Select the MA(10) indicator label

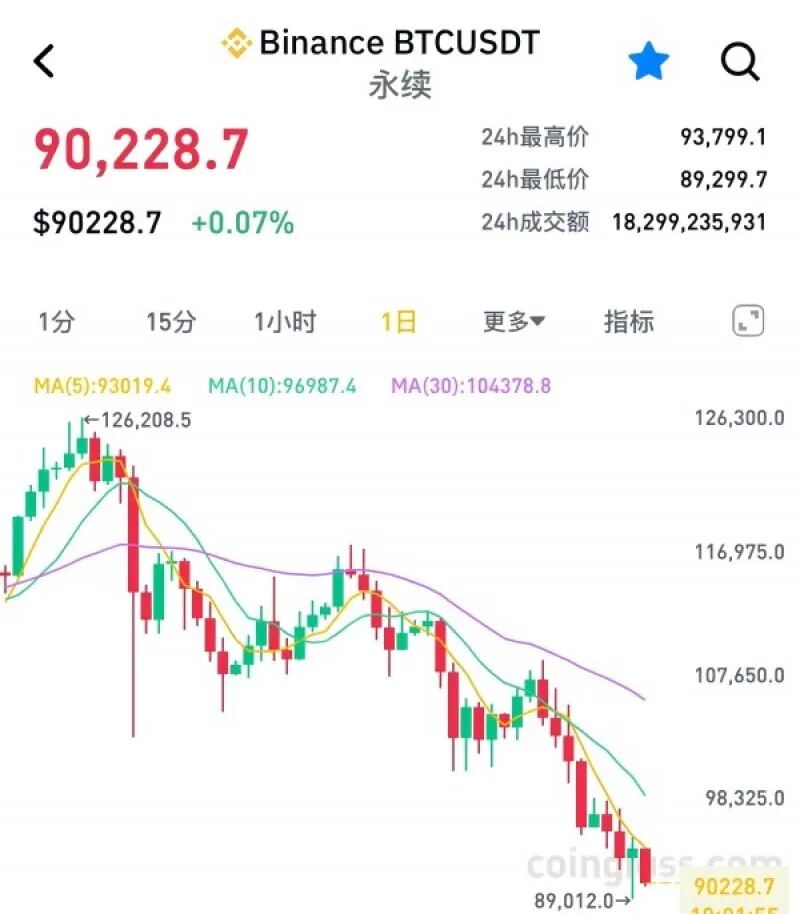274,384
